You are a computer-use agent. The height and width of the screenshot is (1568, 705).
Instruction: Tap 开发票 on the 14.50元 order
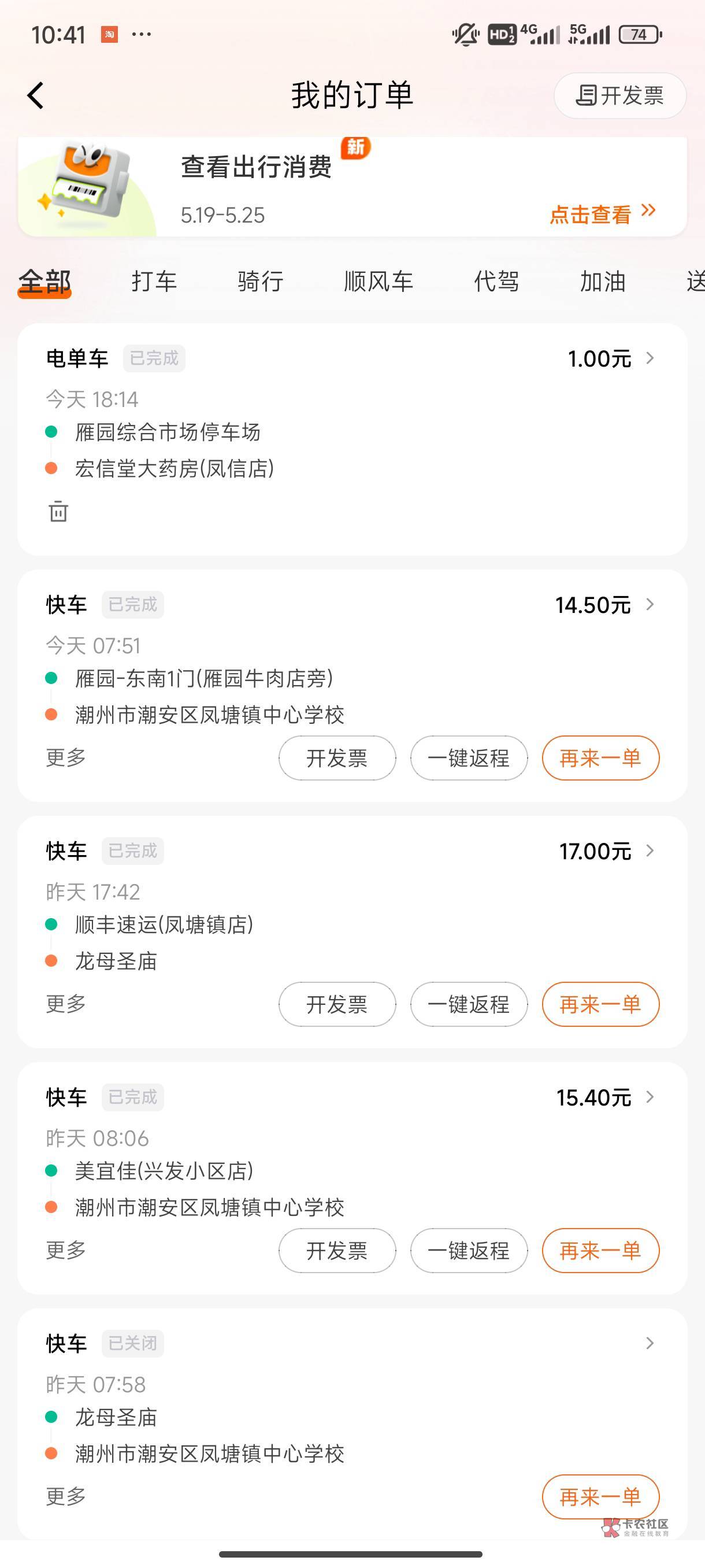click(337, 758)
